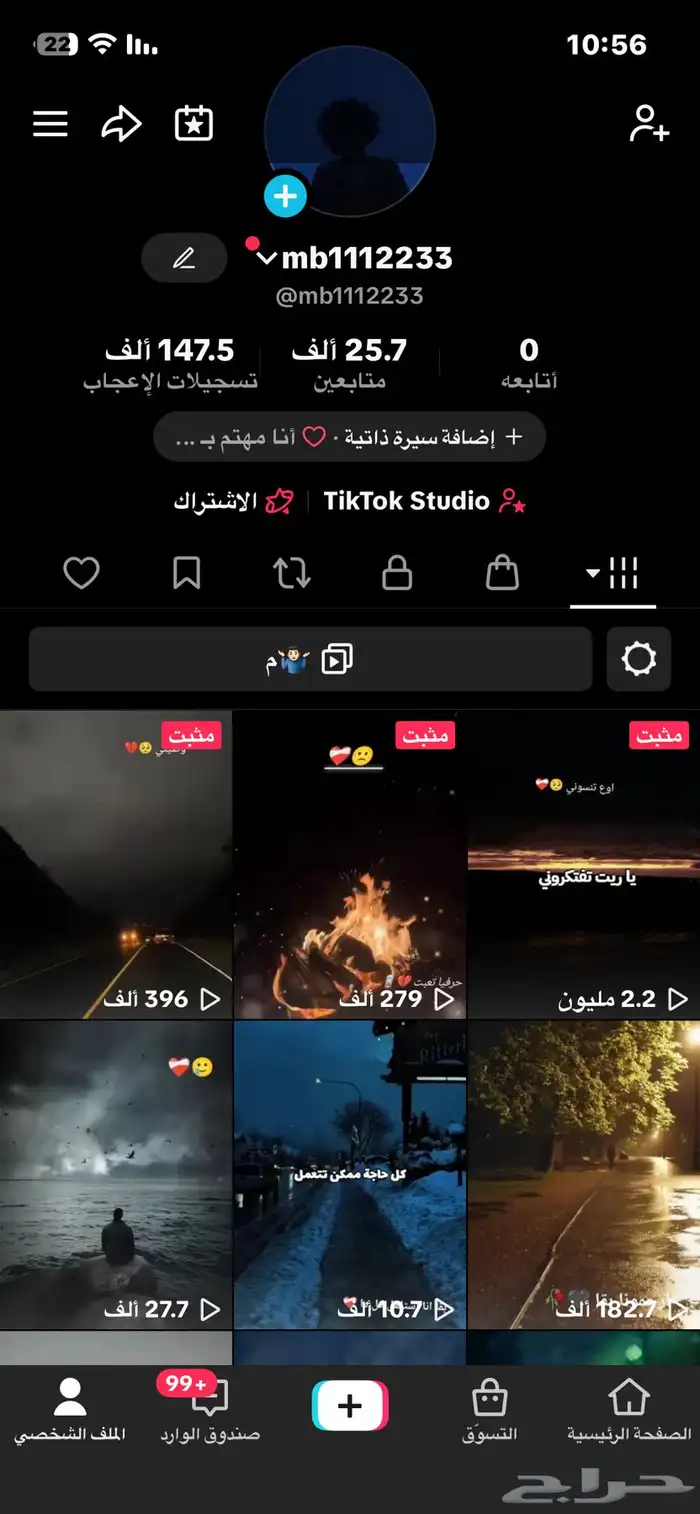Open TikTok Studio
The height and width of the screenshot is (1514, 700).
424,502
